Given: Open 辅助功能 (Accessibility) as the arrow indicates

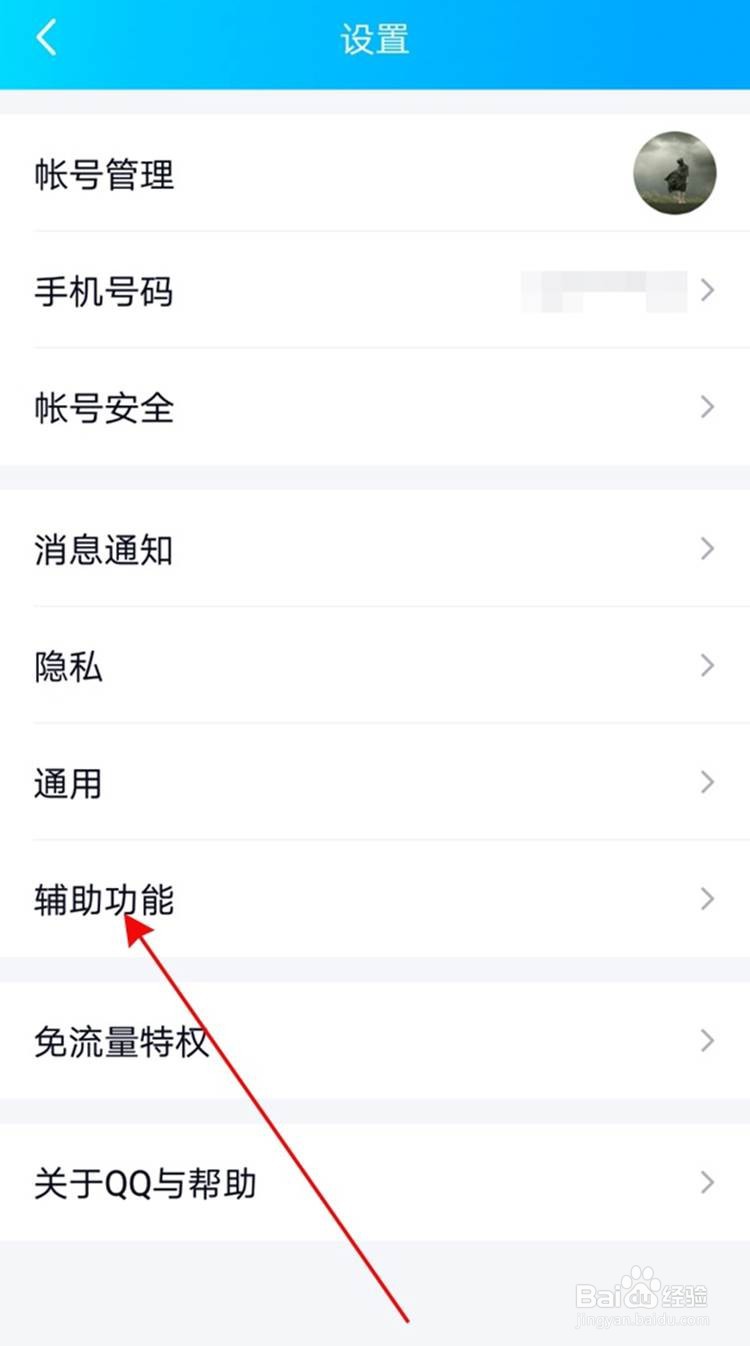Looking at the screenshot, I should (103, 900).
